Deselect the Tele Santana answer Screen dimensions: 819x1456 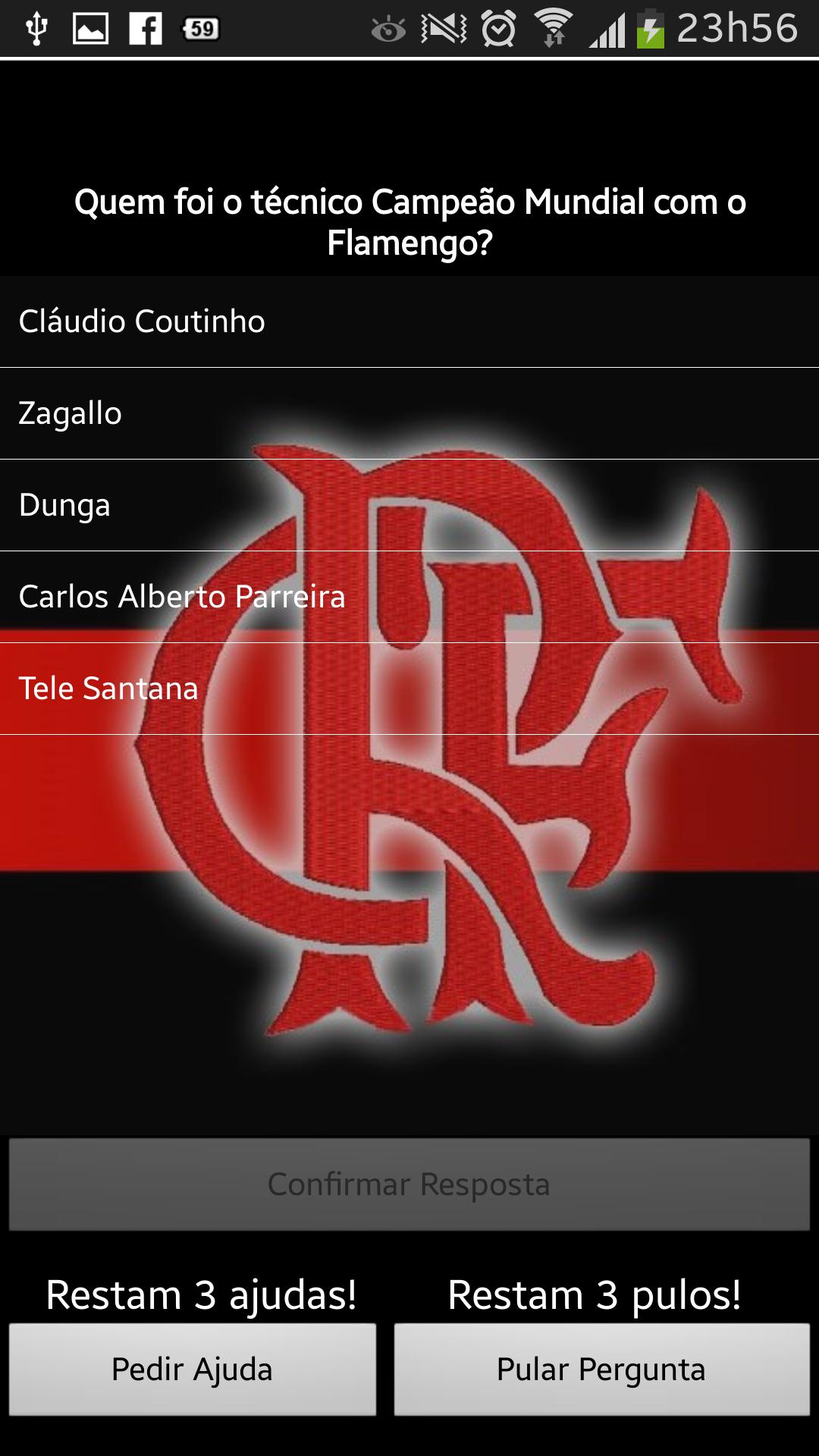[409, 690]
